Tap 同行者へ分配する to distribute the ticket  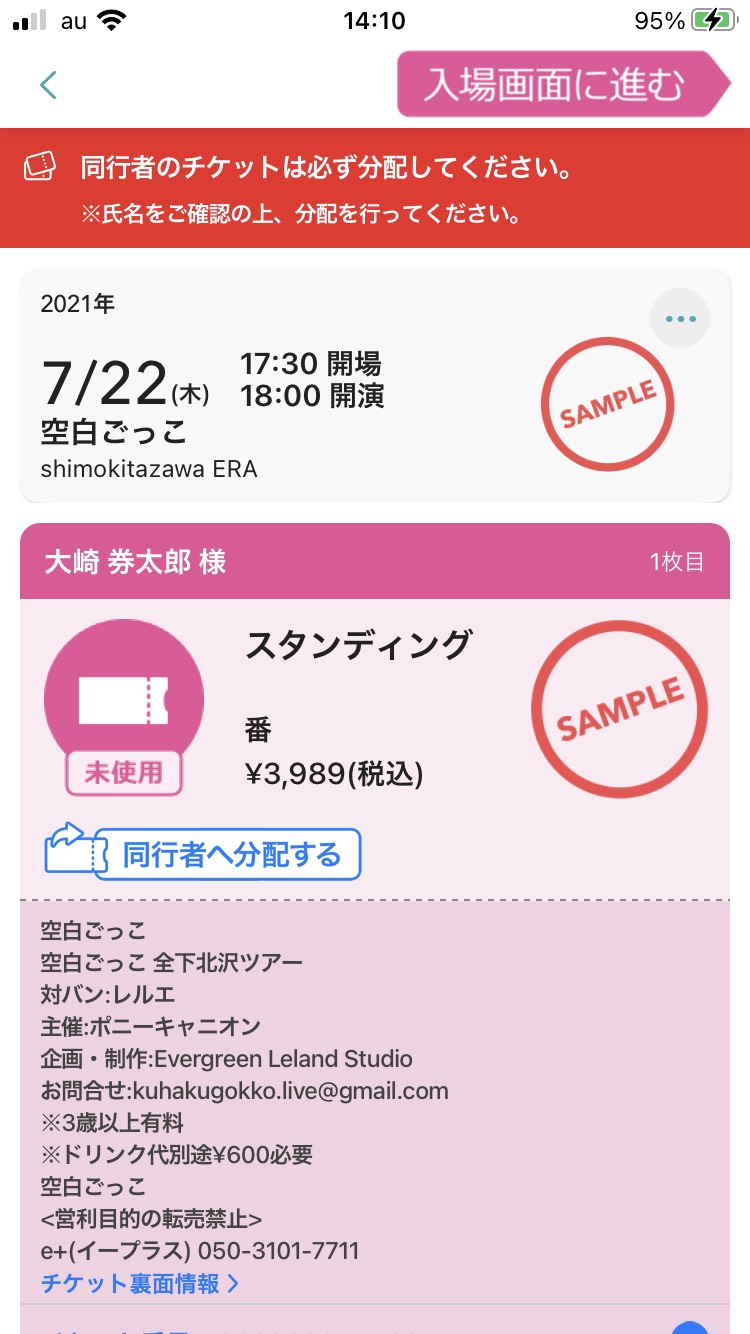pos(203,852)
